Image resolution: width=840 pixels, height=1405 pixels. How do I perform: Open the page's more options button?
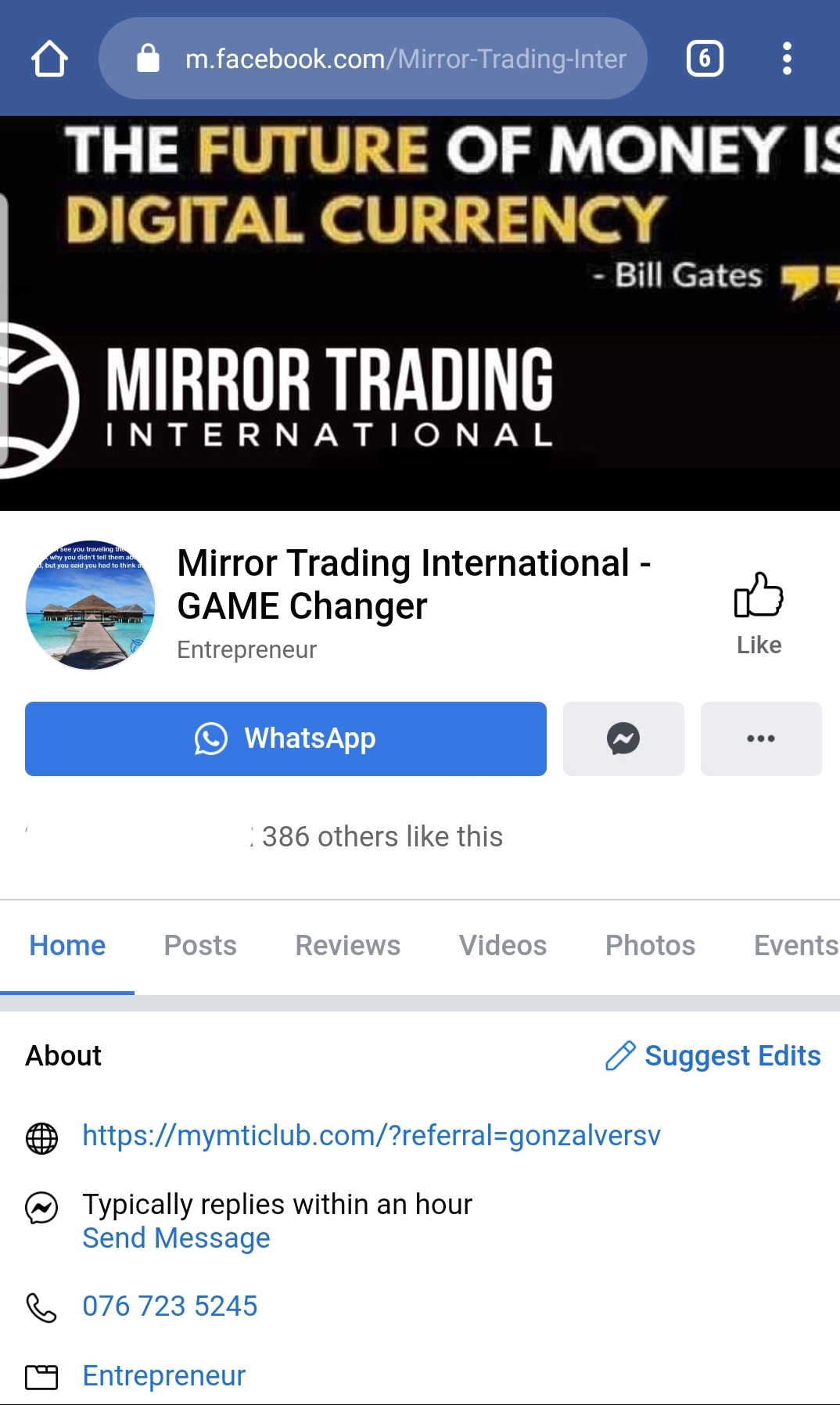(760, 738)
